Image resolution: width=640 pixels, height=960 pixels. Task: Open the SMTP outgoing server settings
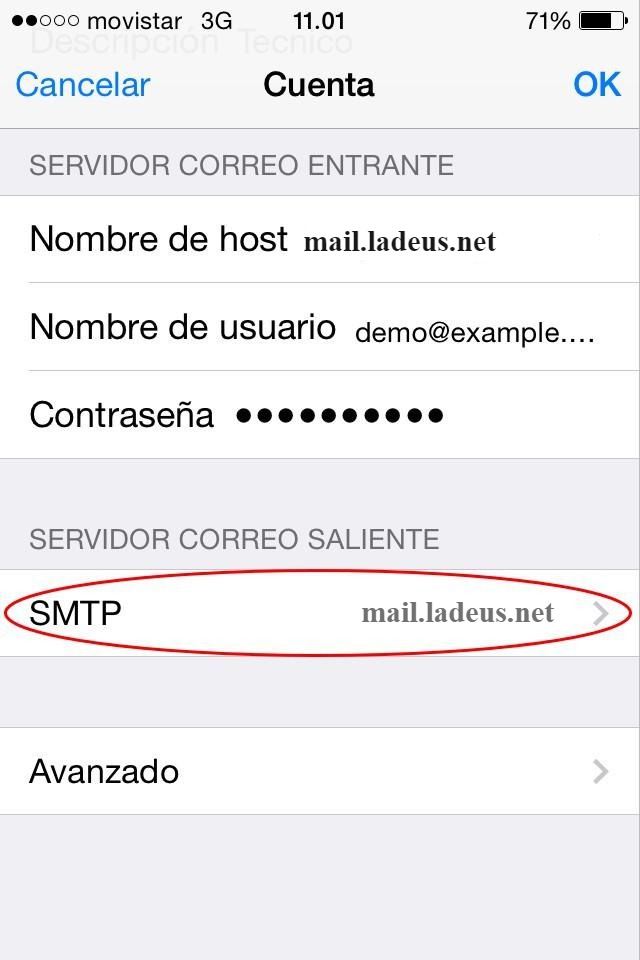320,613
